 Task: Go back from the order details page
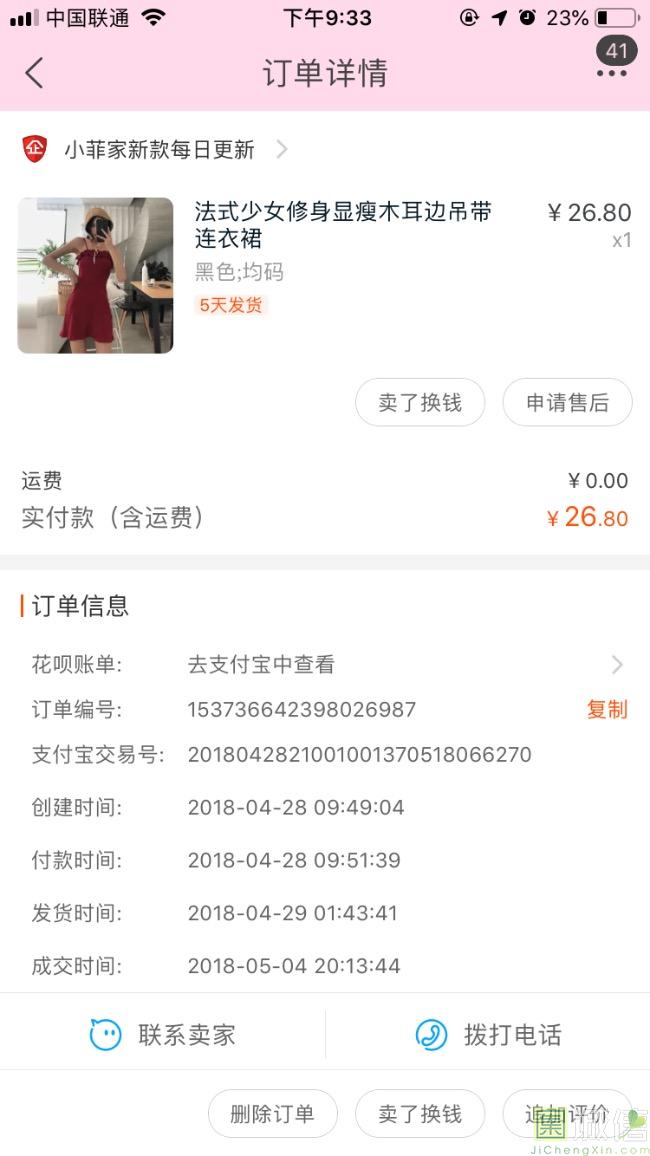[x=34, y=73]
